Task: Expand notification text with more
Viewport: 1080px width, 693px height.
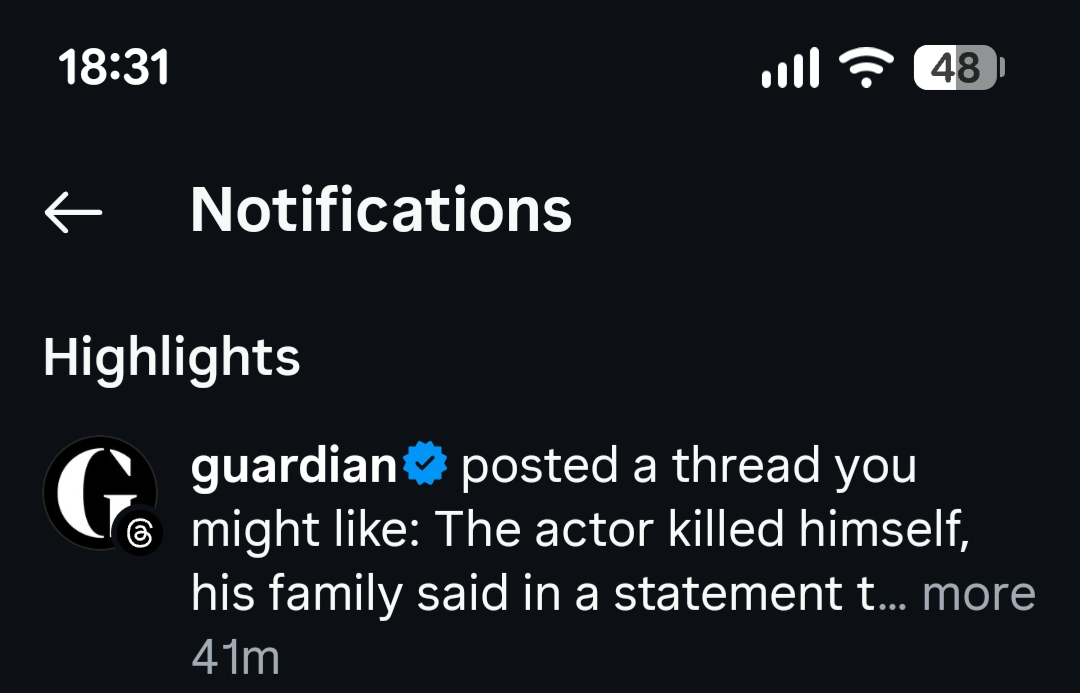Action: pyautogui.click(x=978, y=594)
